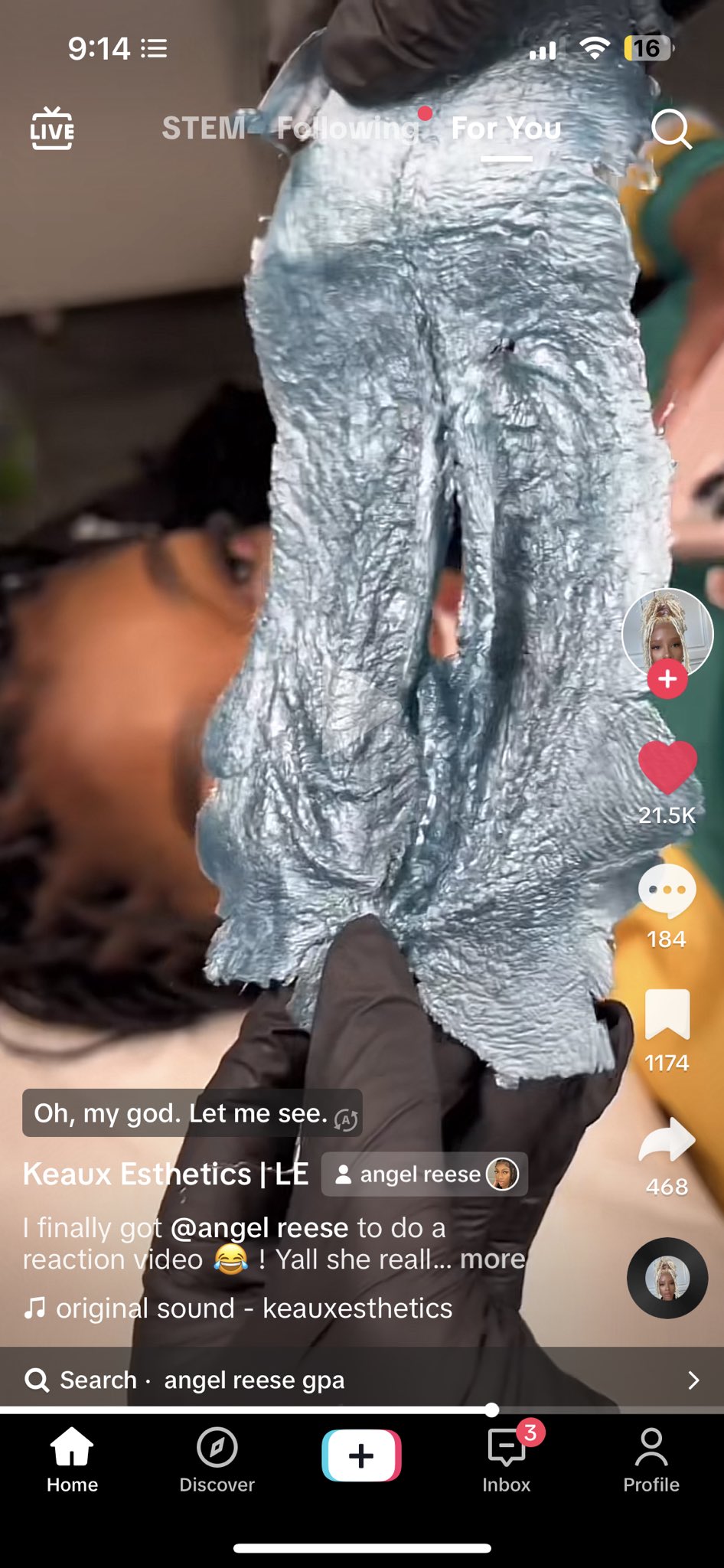Expand the caption with more
Viewport: 724px width, 1568px height.
pos(492,1259)
